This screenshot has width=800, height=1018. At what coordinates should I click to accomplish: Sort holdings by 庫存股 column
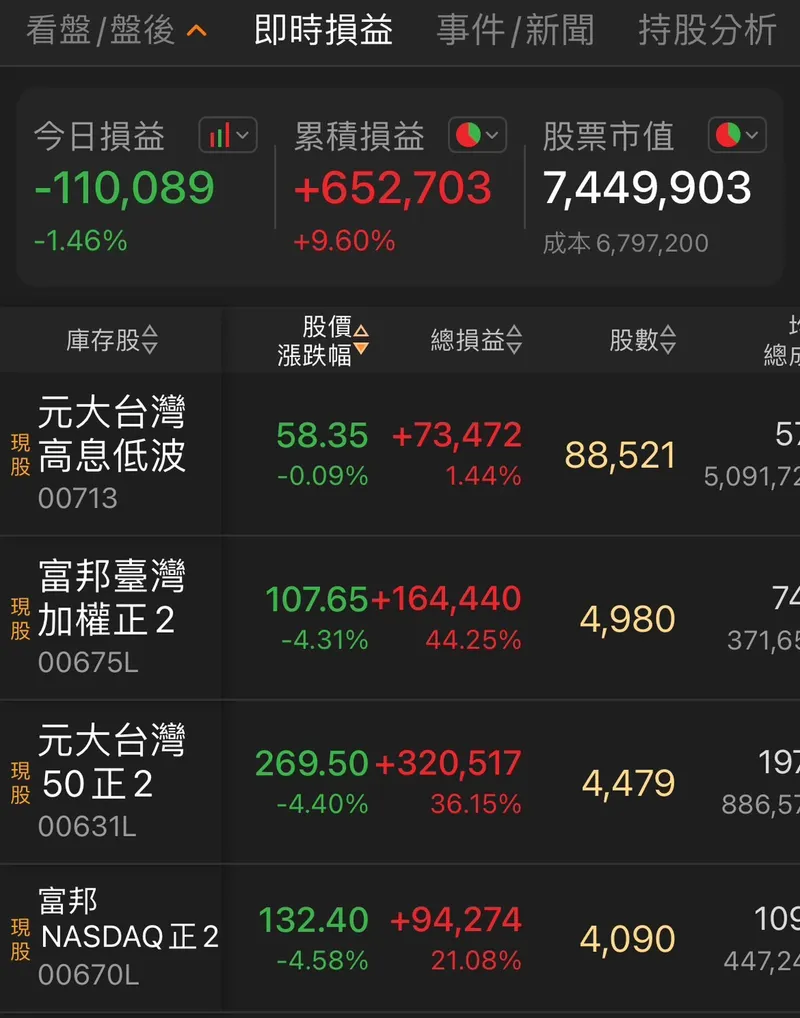pos(112,340)
